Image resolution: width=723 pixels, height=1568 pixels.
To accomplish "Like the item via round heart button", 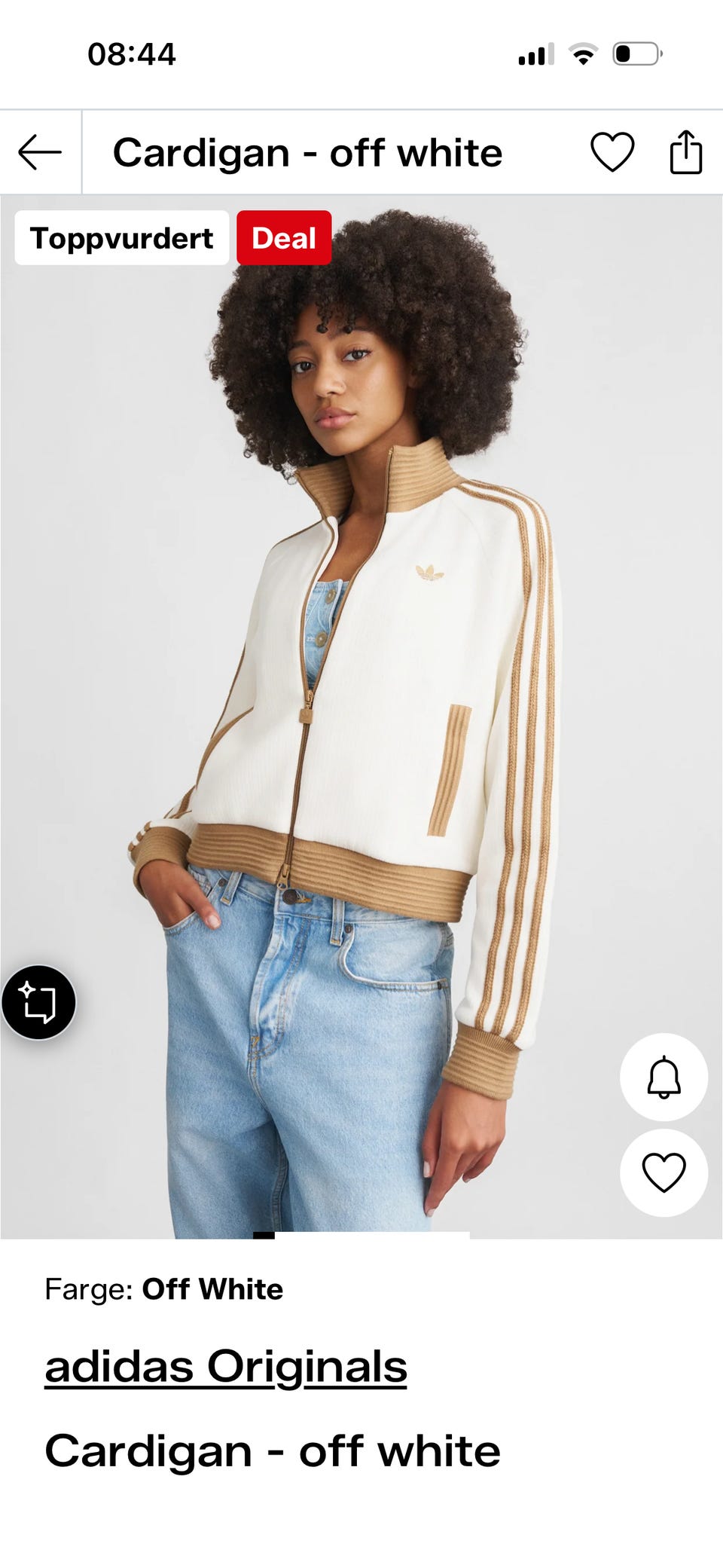I will [x=664, y=1172].
